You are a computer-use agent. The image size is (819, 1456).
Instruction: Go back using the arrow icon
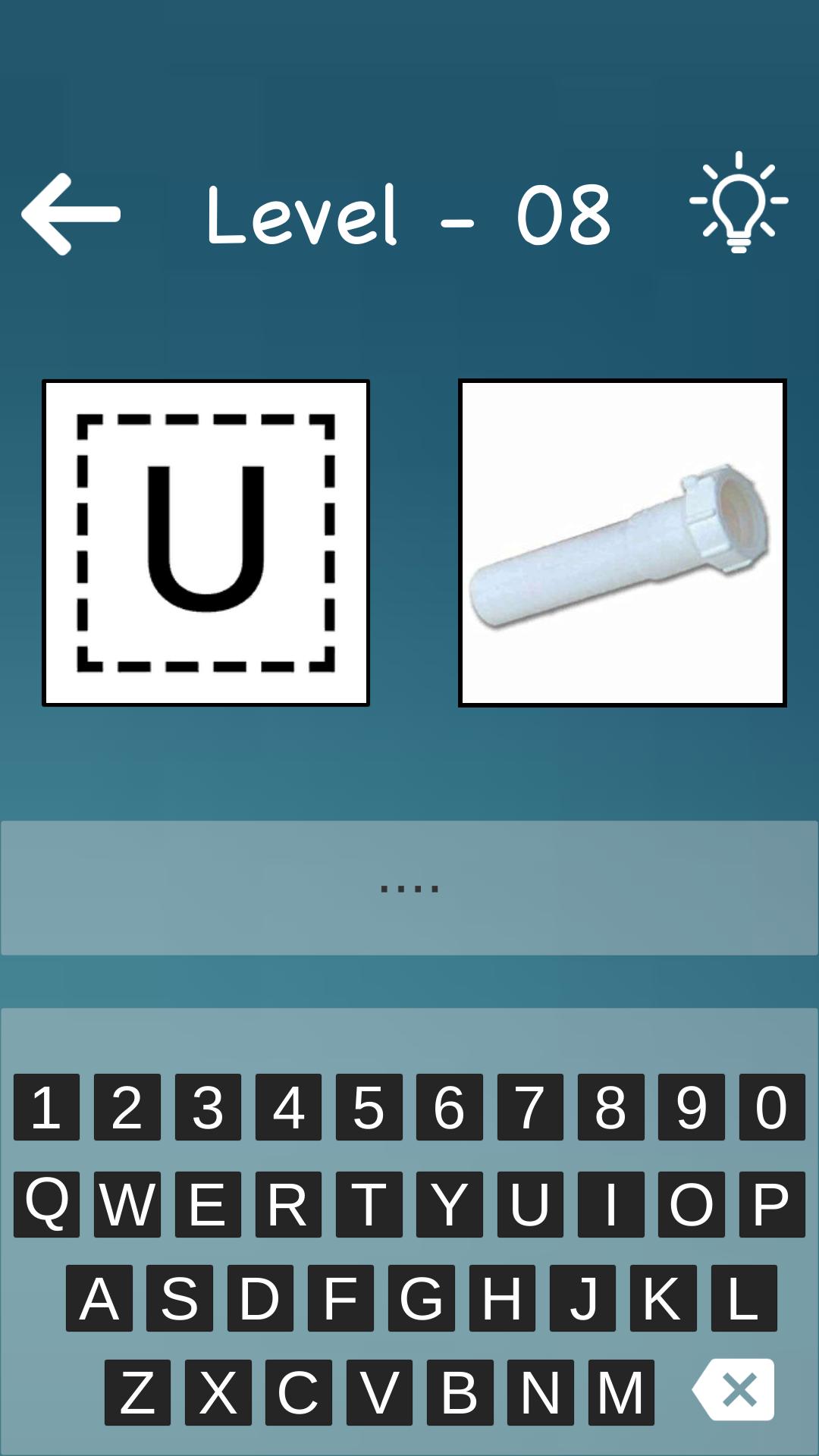click(x=71, y=214)
